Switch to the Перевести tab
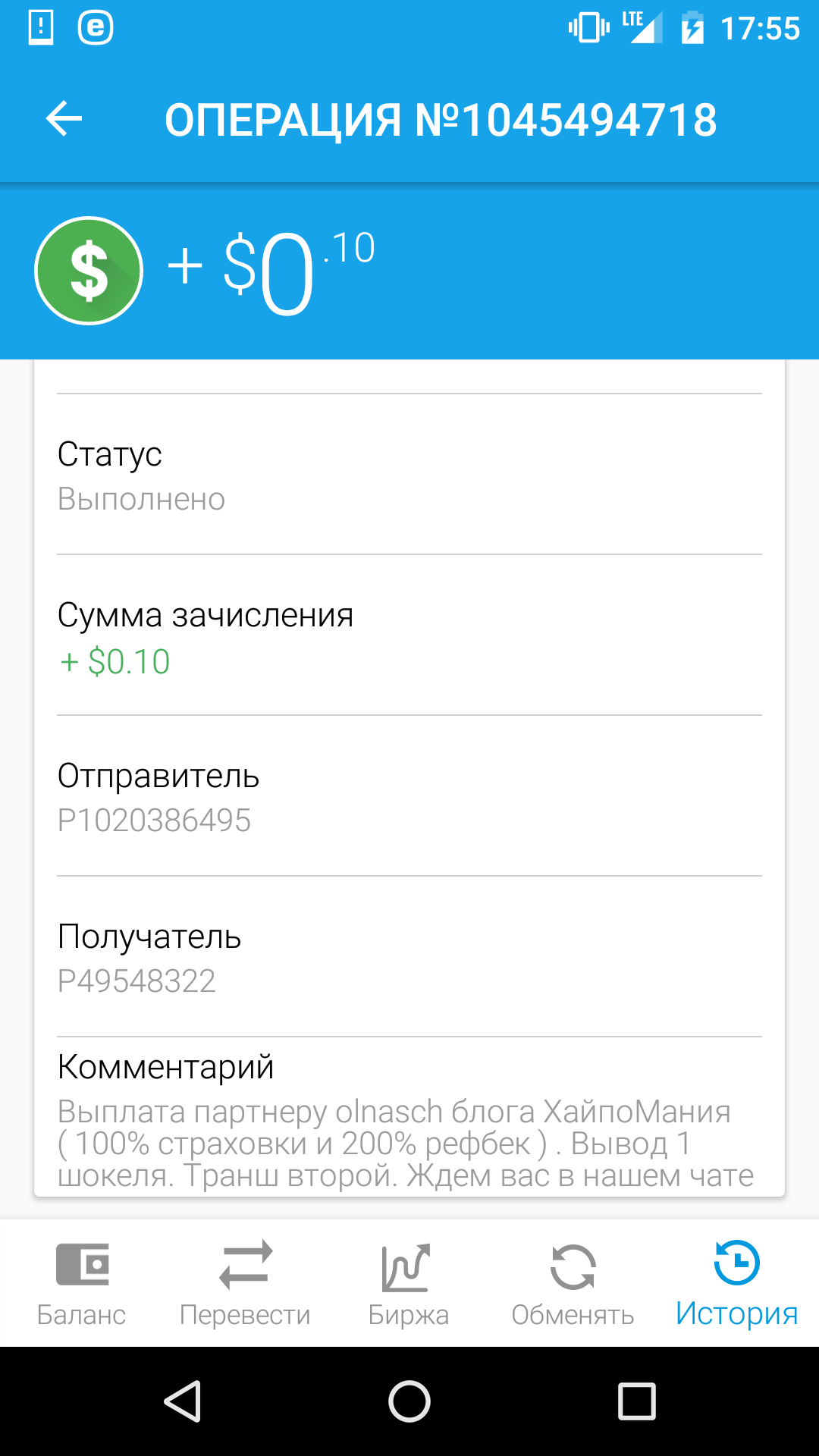 pyautogui.click(x=245, y=1283)
